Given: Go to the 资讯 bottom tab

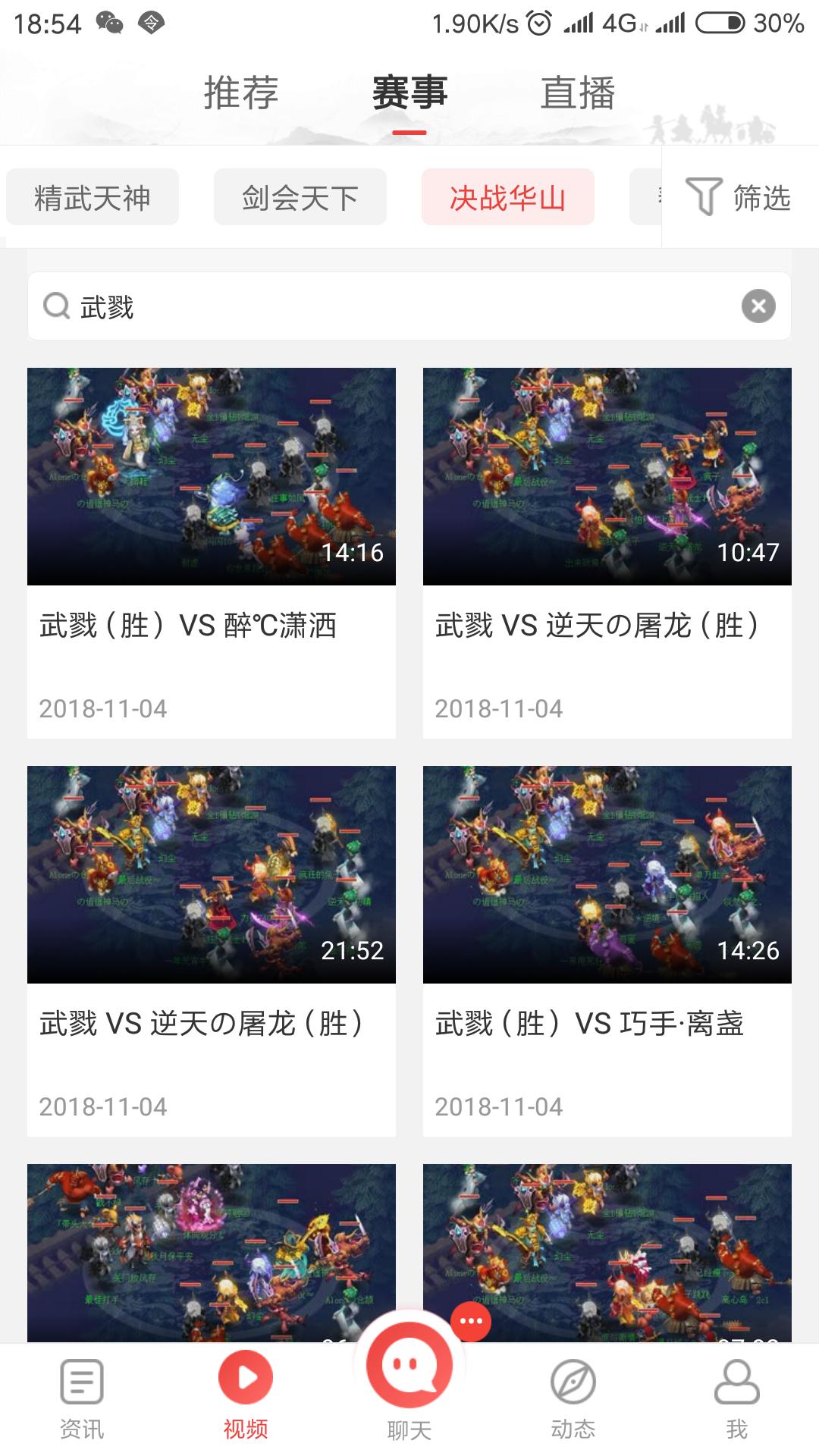Looking at the screenshot, I should coord(82,1398).
